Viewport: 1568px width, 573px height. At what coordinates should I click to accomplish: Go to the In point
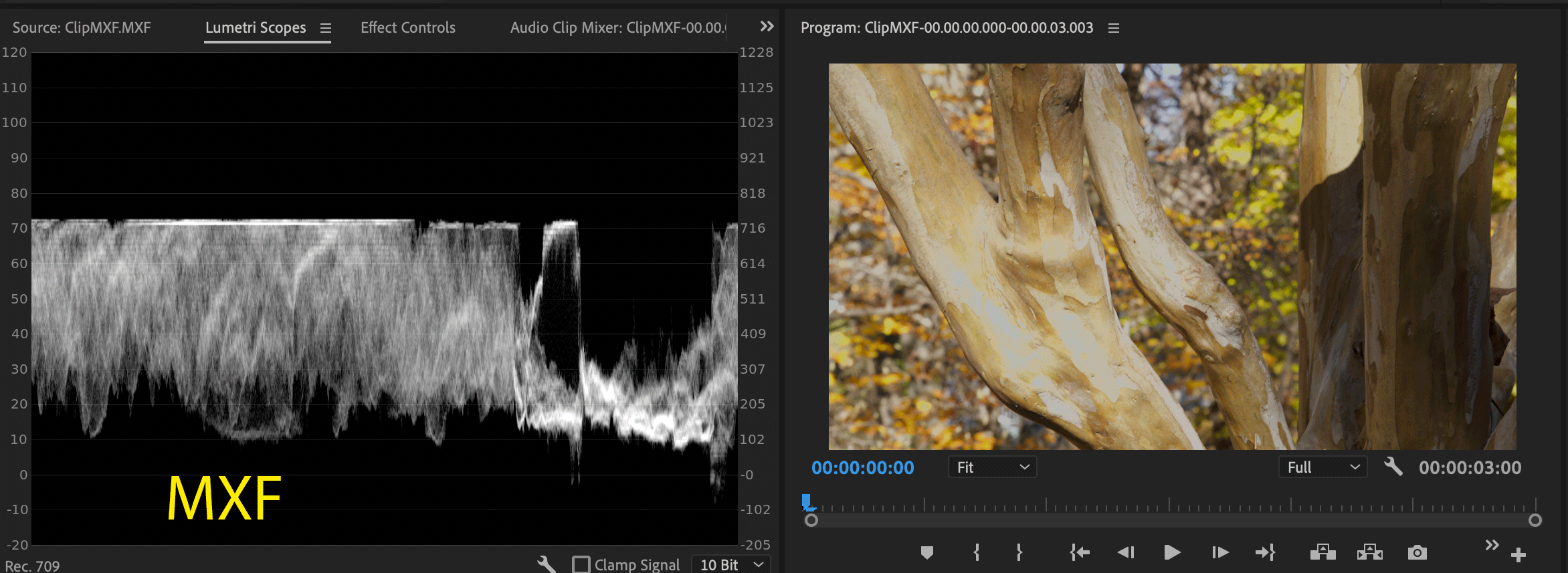point(1080,552)
